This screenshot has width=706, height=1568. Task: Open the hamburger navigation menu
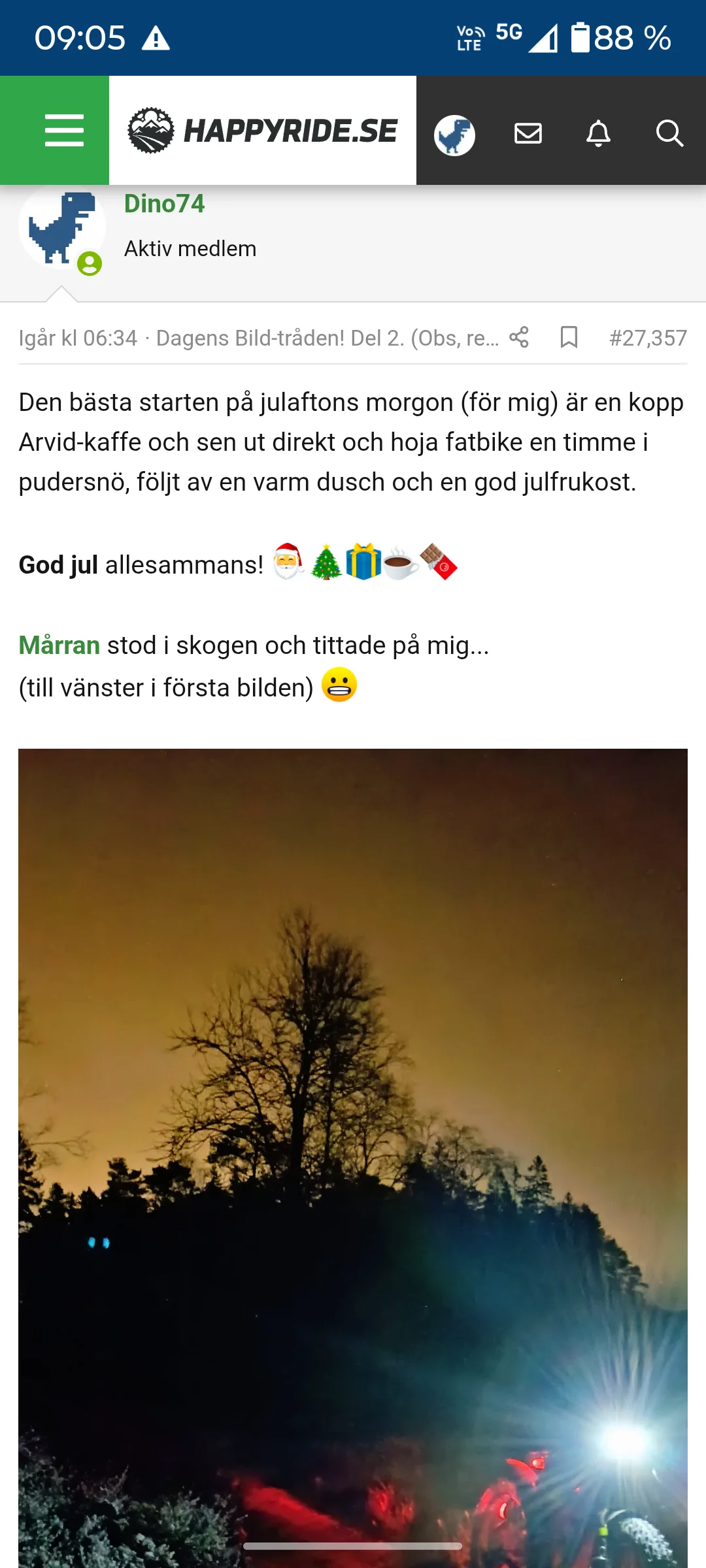click(63, 130)
